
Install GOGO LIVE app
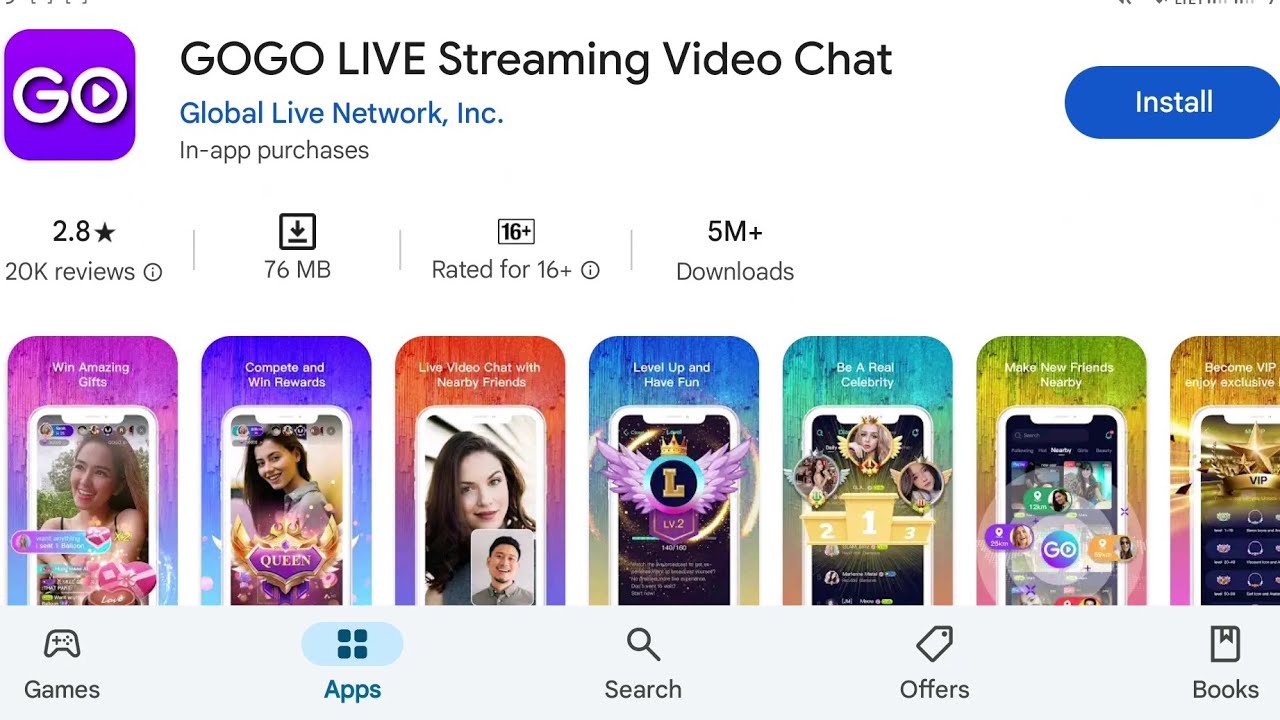(x=1172, y=102)
